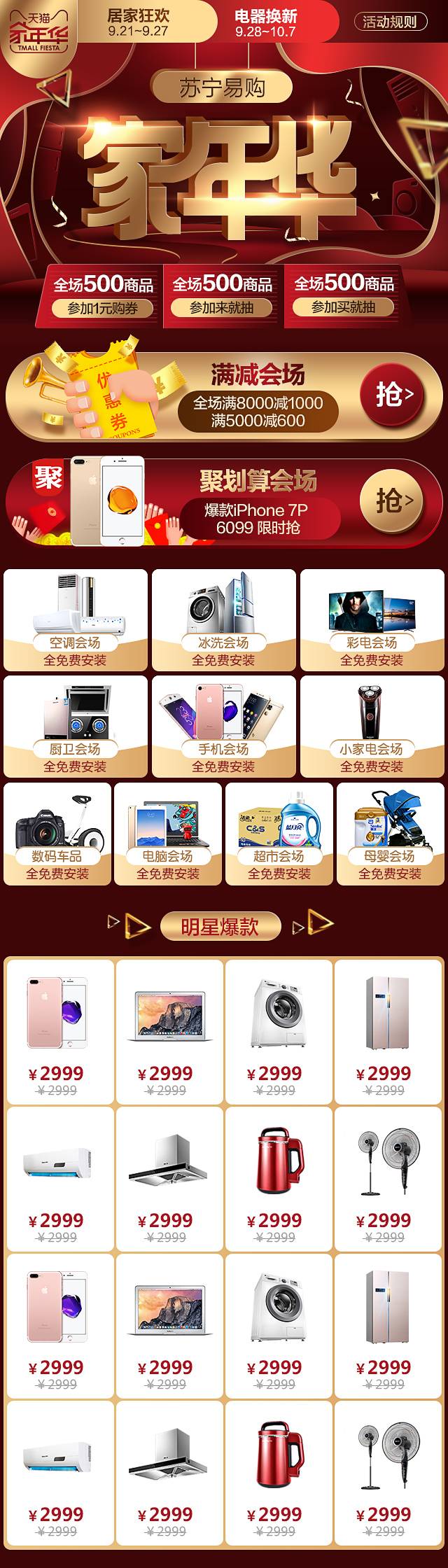
Task: Open the 超市会场 tile
Action: click(x=279, y=834)
